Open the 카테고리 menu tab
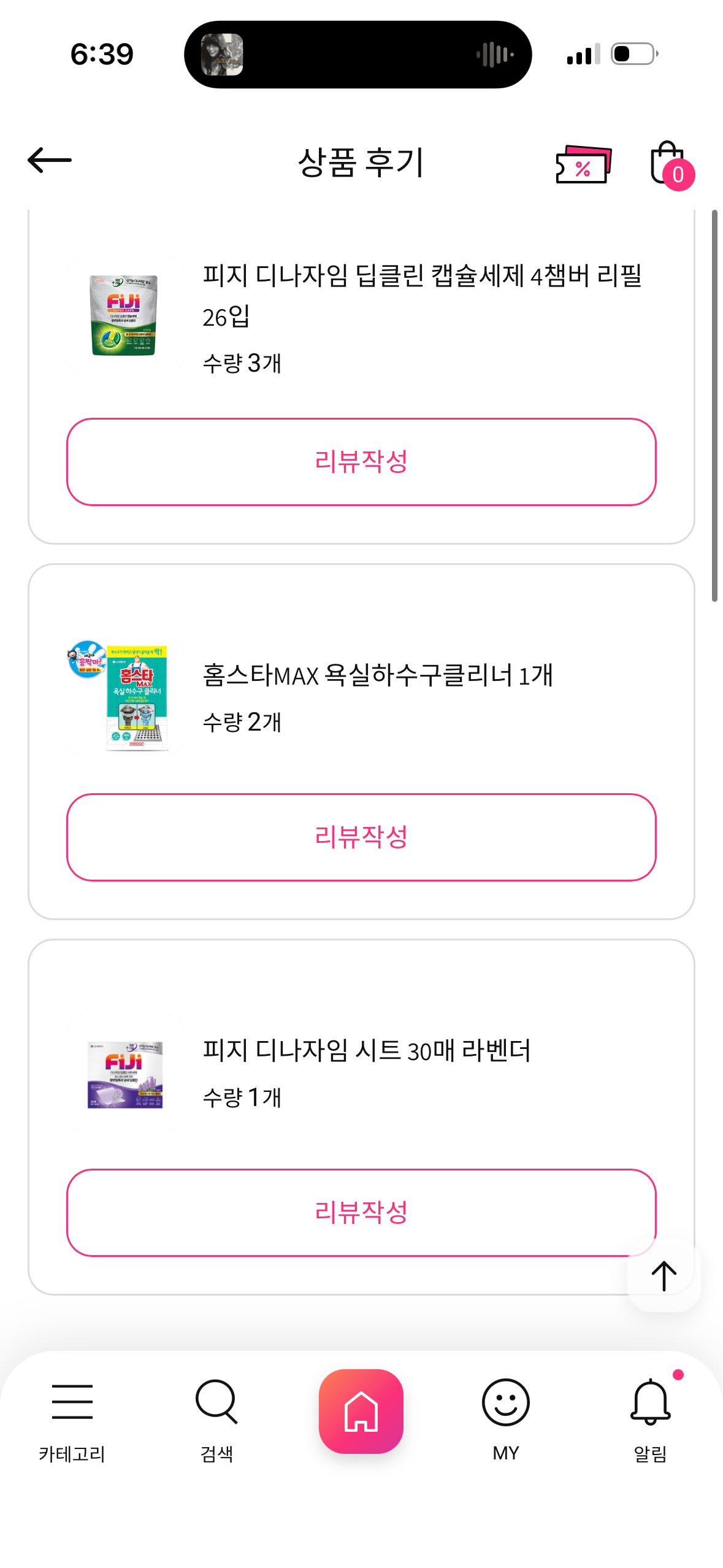 click(x=72, y=1418)
